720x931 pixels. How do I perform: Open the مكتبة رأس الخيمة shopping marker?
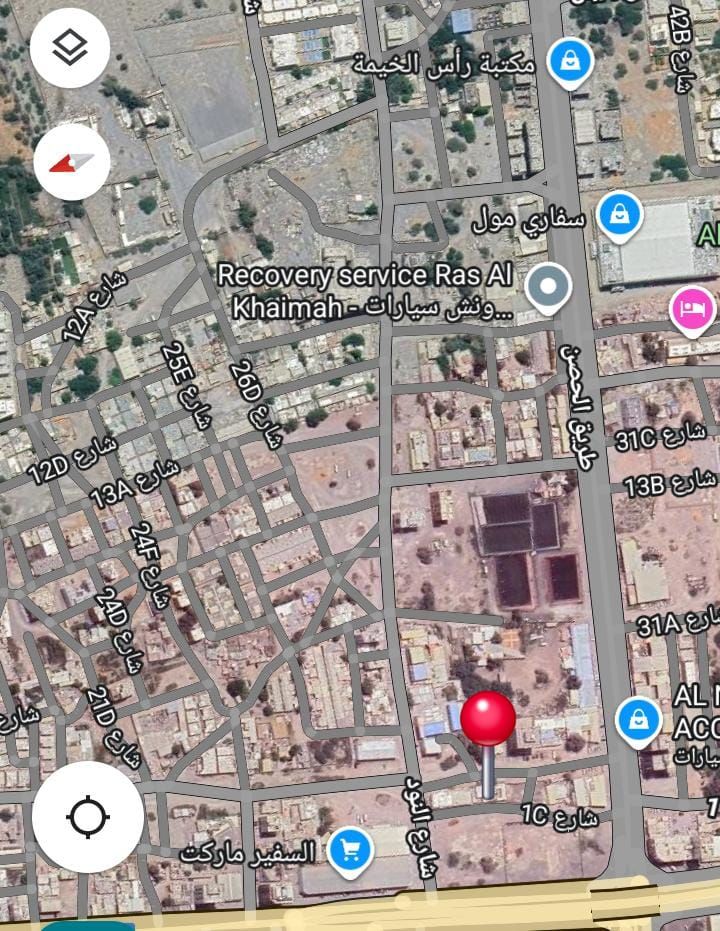[569, 63]
